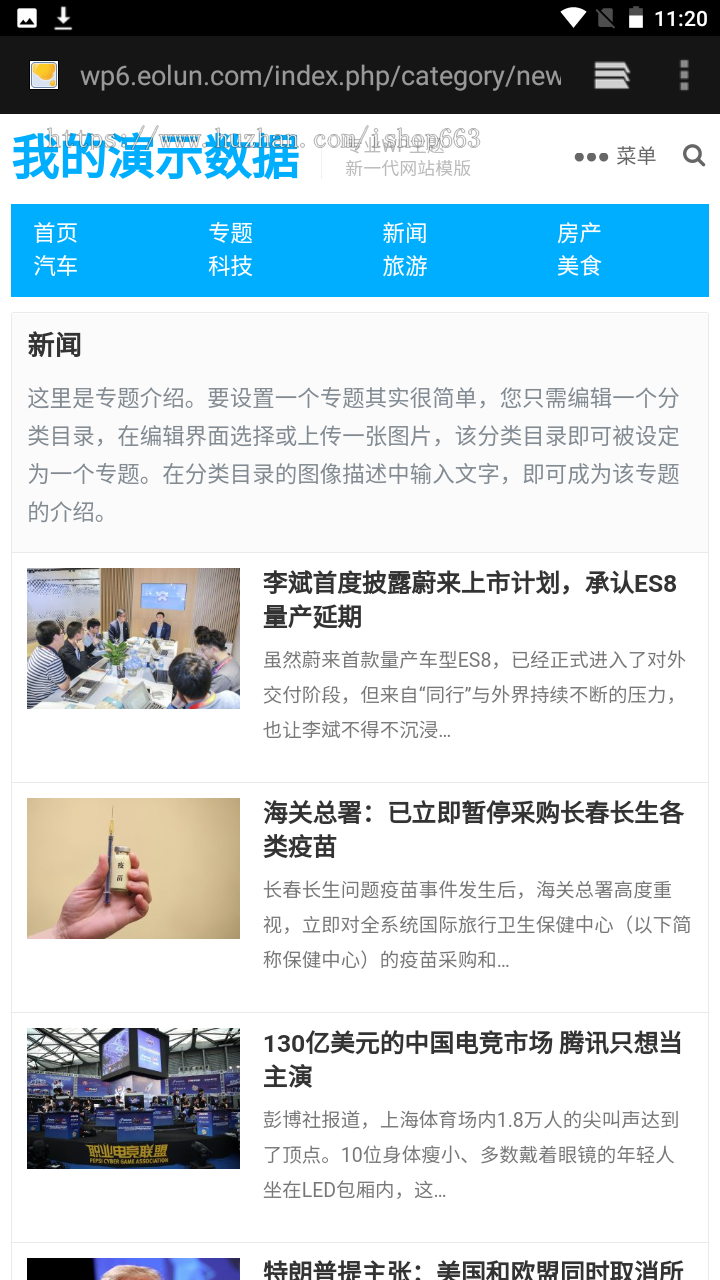Open article 李斌首度披露蔚来上市计划
This screenshot has width=720, height=1280.
point(470,599)
